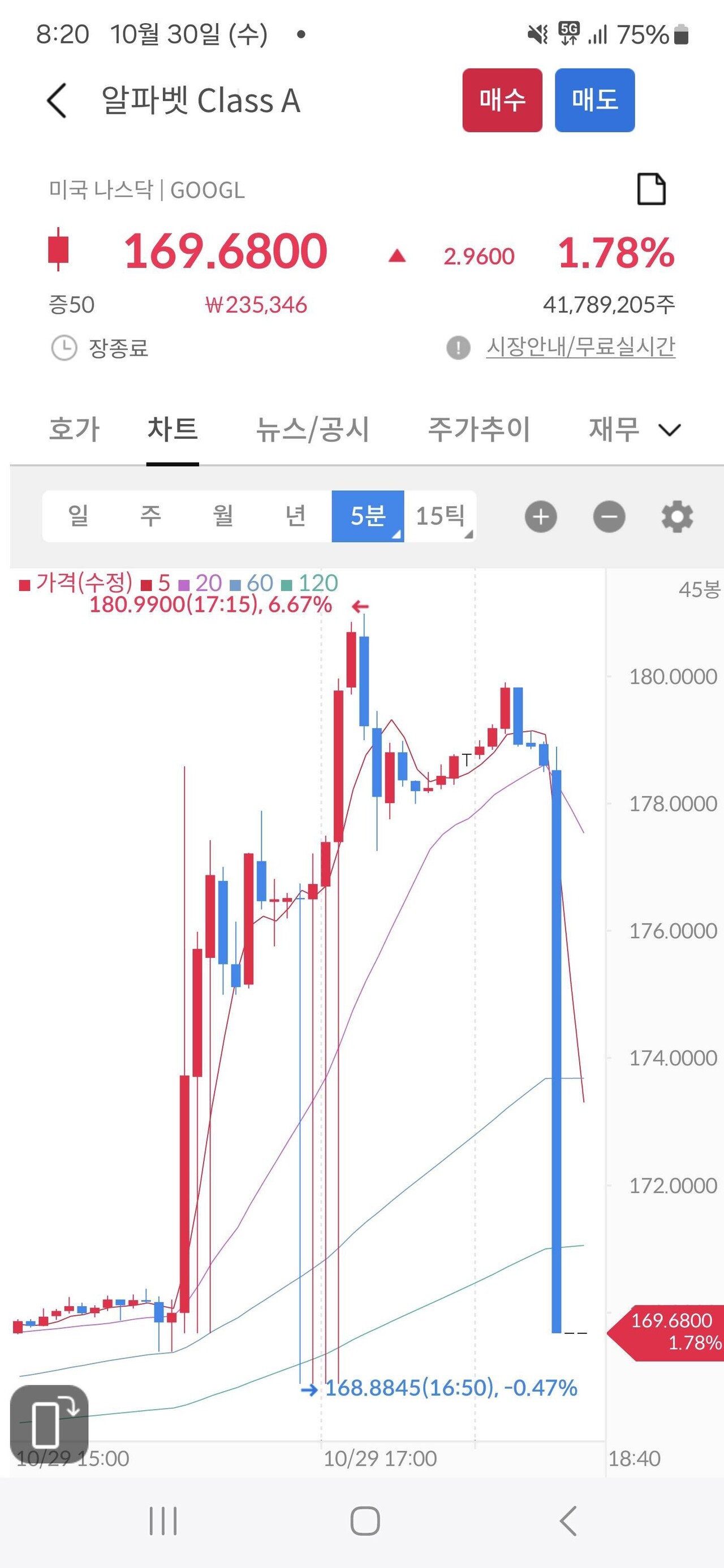Select the 5분 interval toggle
This screenshot has width=724, height=1568.
(367, 515)
